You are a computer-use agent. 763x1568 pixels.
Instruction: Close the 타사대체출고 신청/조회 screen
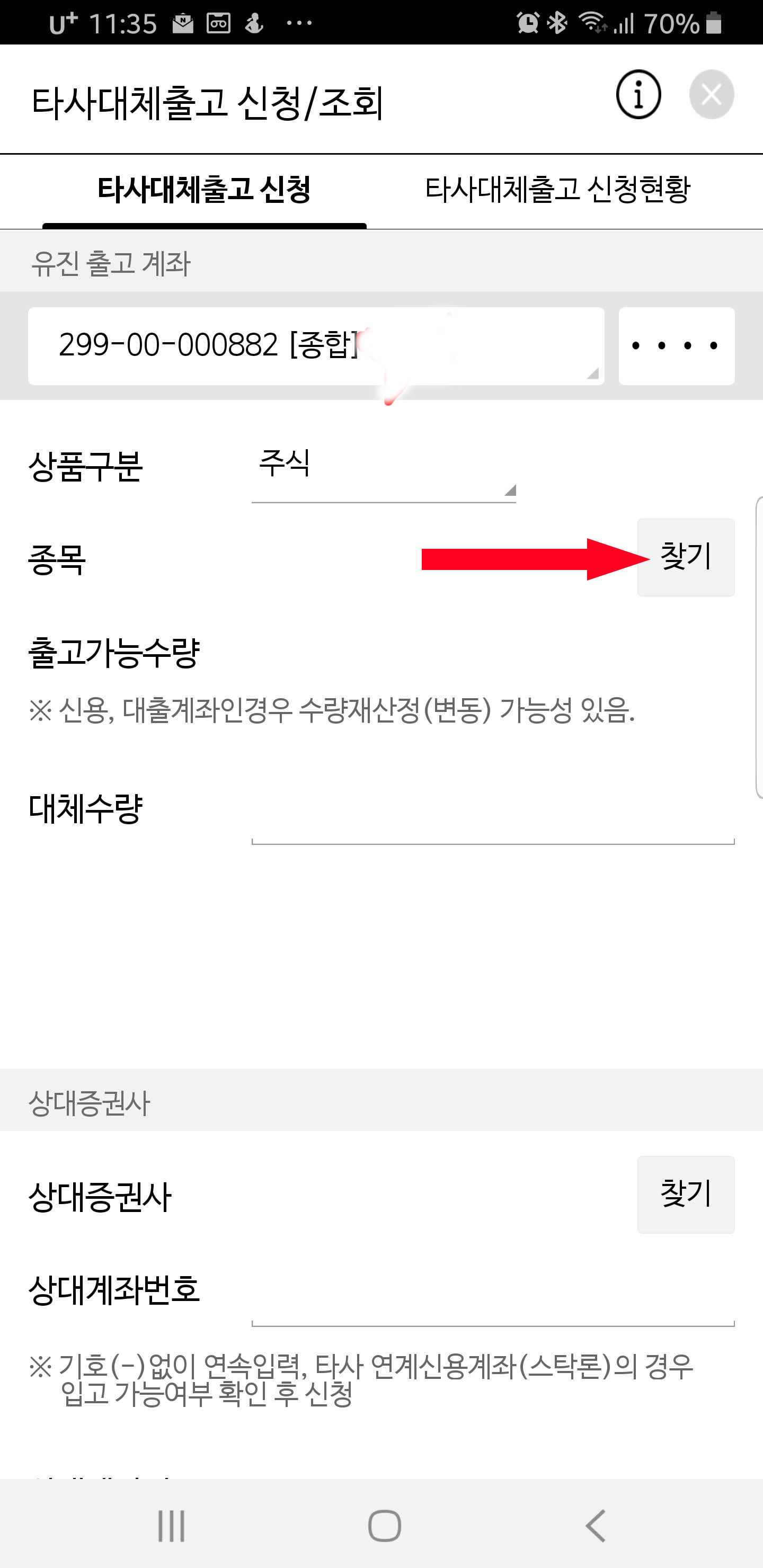pos(711,94)
